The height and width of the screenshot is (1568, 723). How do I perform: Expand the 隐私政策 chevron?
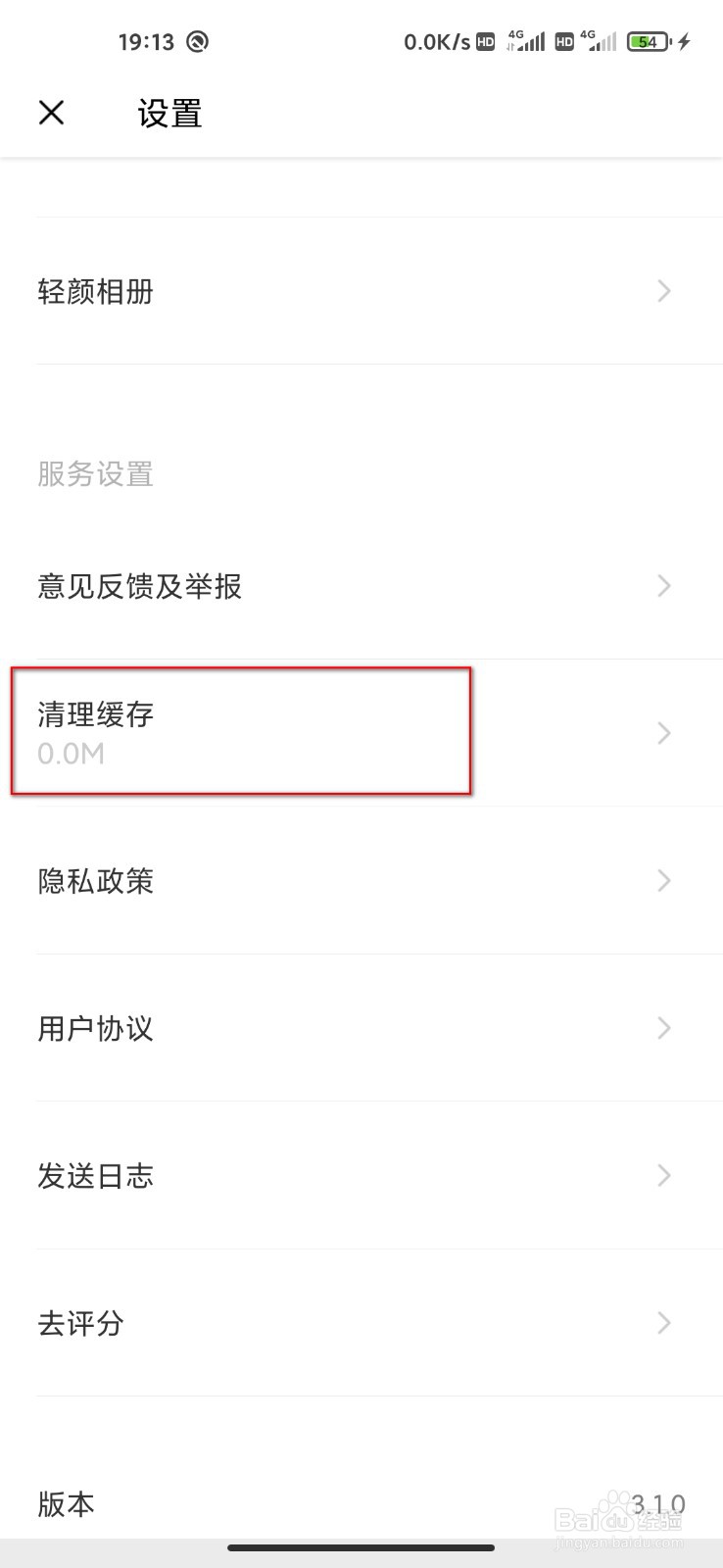663,880
